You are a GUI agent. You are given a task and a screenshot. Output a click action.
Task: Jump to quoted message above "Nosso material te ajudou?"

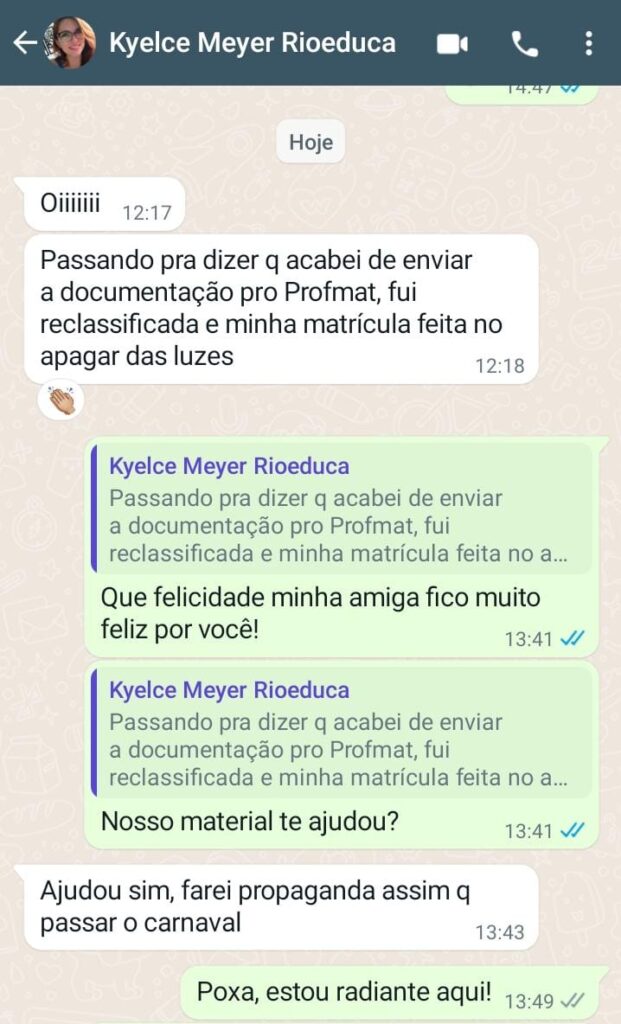340,733
